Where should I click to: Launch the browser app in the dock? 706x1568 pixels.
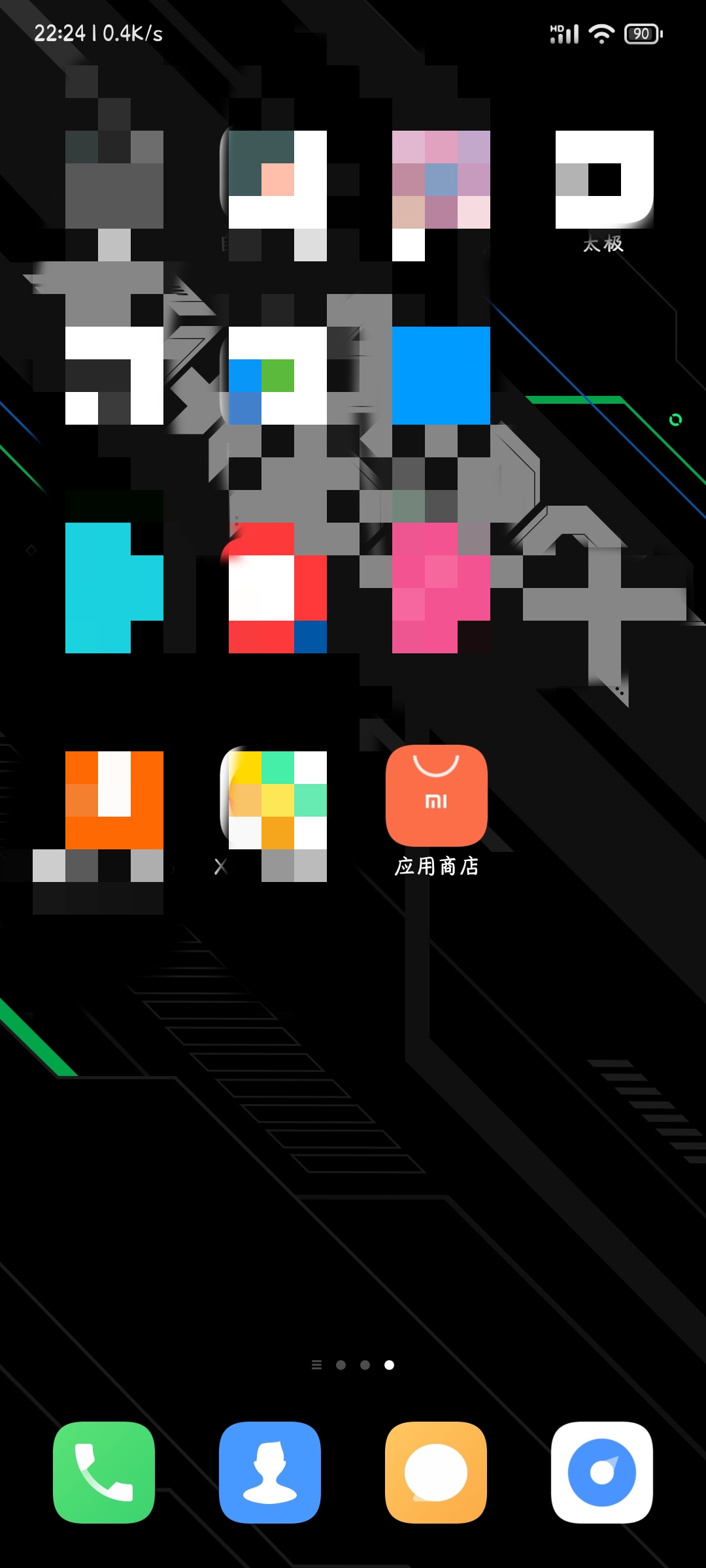pyautogui.click(x=602, y=1473)
